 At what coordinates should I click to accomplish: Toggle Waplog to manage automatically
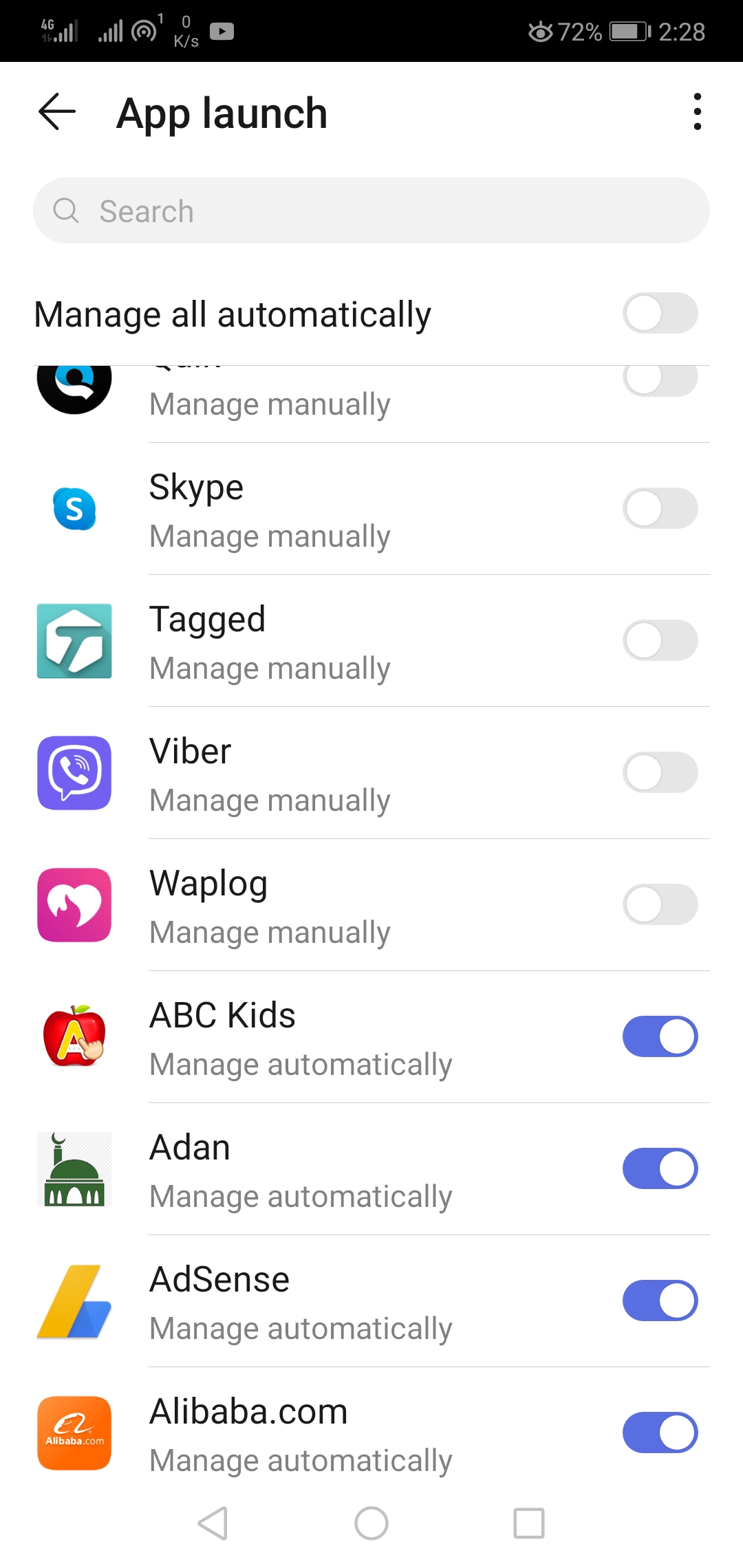tap(660, 905)
